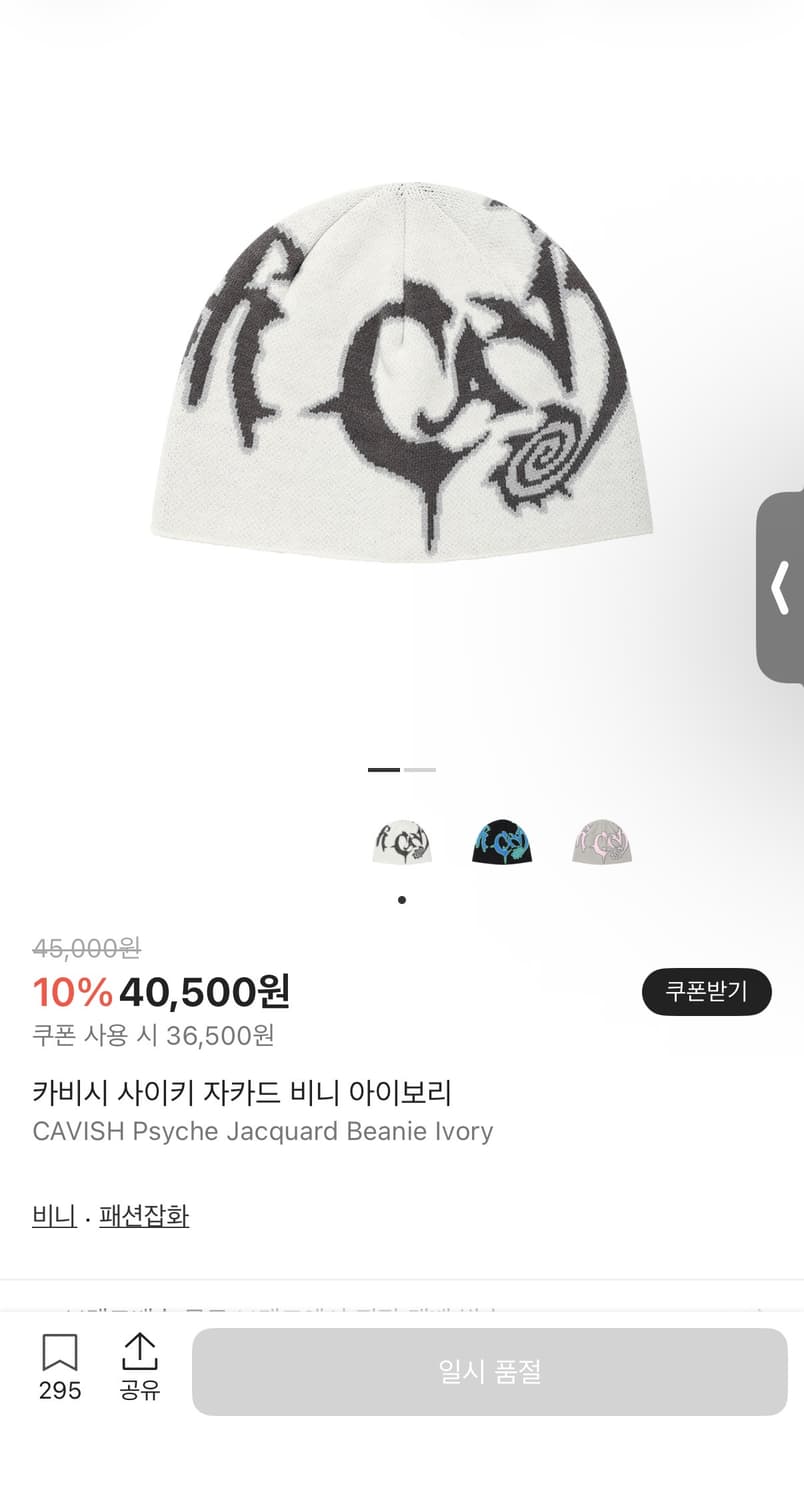The width and height of the screenshot is (804, 1500).
Task: Open the side panel using the chevron tab
Action: pyautogui.click(x=782, y=588)
